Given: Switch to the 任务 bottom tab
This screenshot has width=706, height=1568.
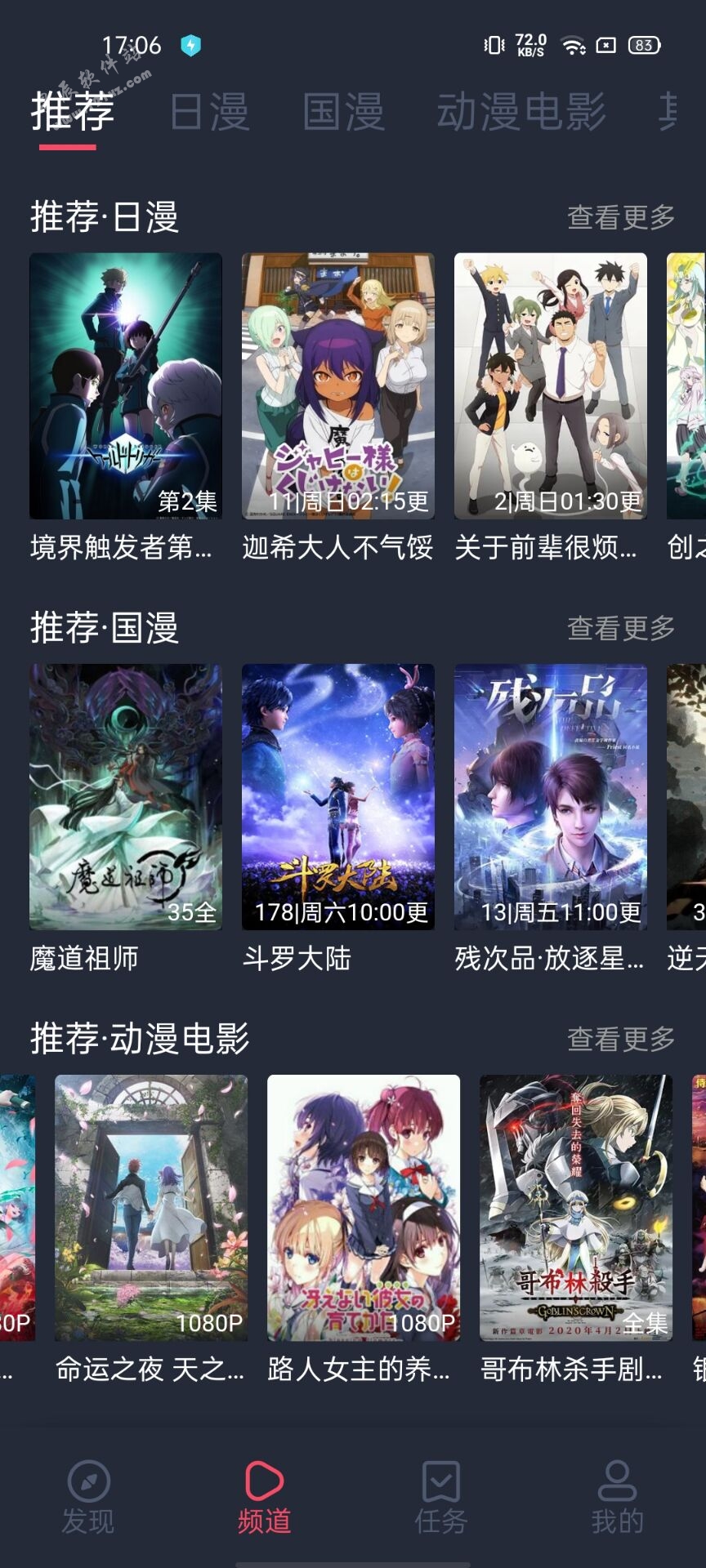Looking at the screenshot, I should tap(441, 1497).
